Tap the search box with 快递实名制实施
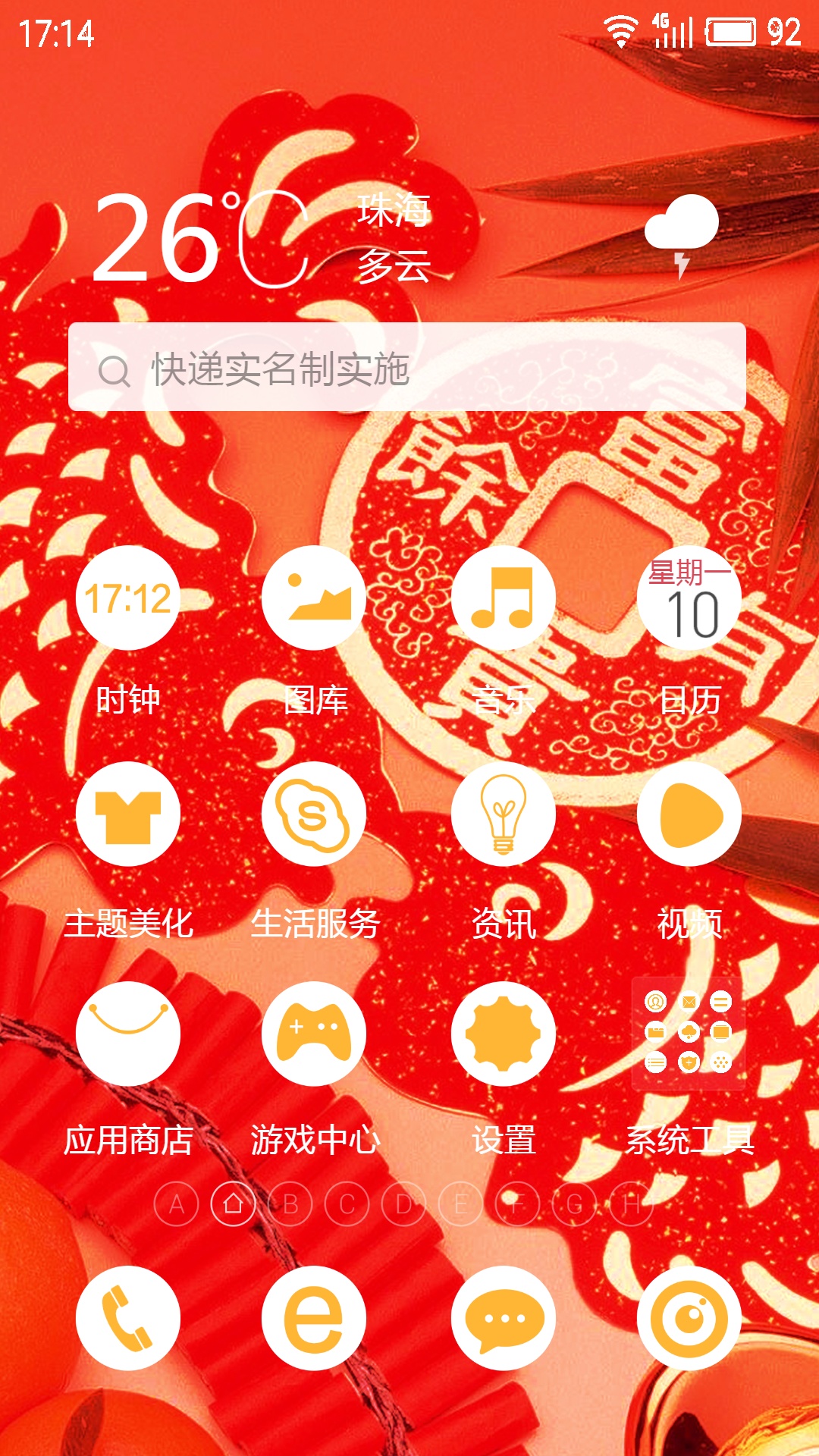The height and width of the screenshot is (1456, 819). (x=407, y=367)
